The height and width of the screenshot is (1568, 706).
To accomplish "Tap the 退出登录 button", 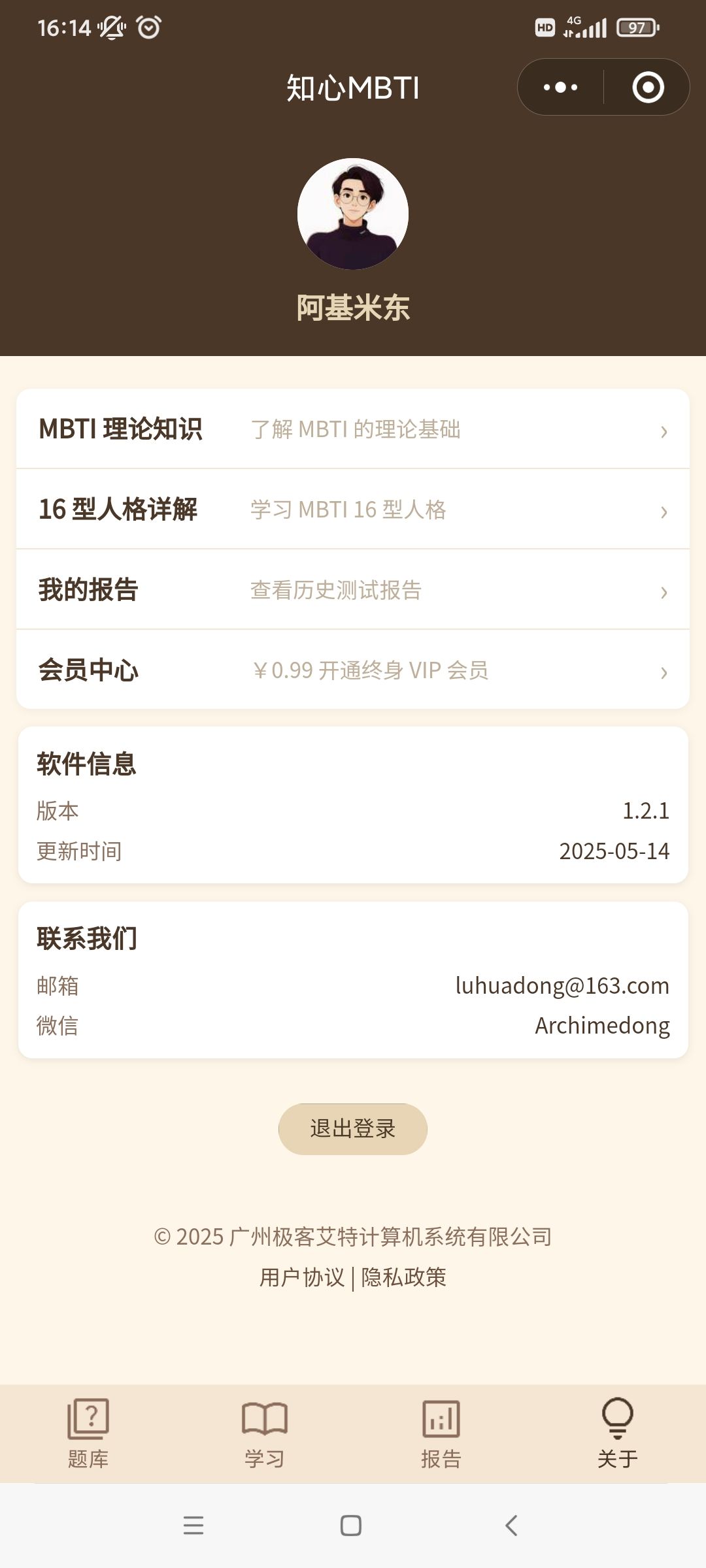I will tap(353, 1129).
